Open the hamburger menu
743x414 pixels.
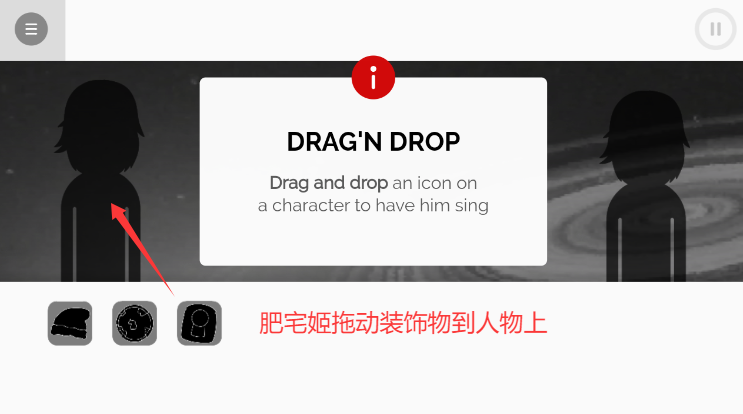[x=31, y=29]
